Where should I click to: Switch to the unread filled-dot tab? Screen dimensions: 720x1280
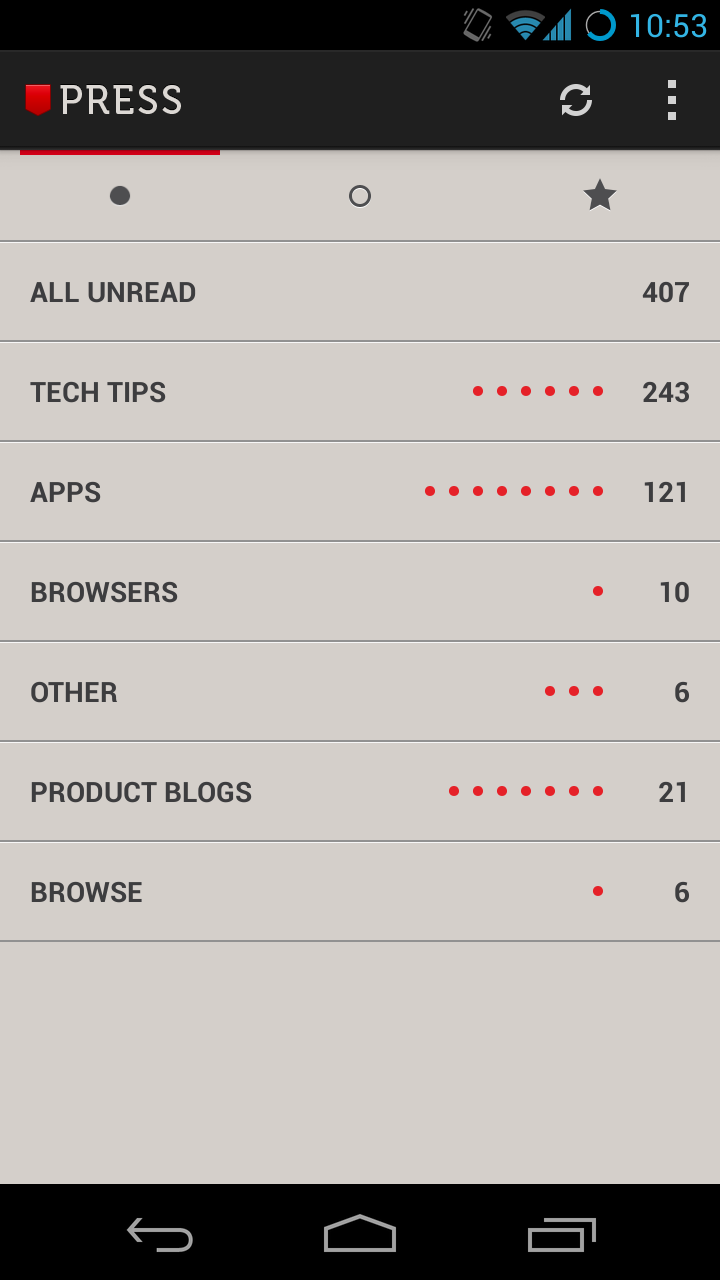point(120,195)
